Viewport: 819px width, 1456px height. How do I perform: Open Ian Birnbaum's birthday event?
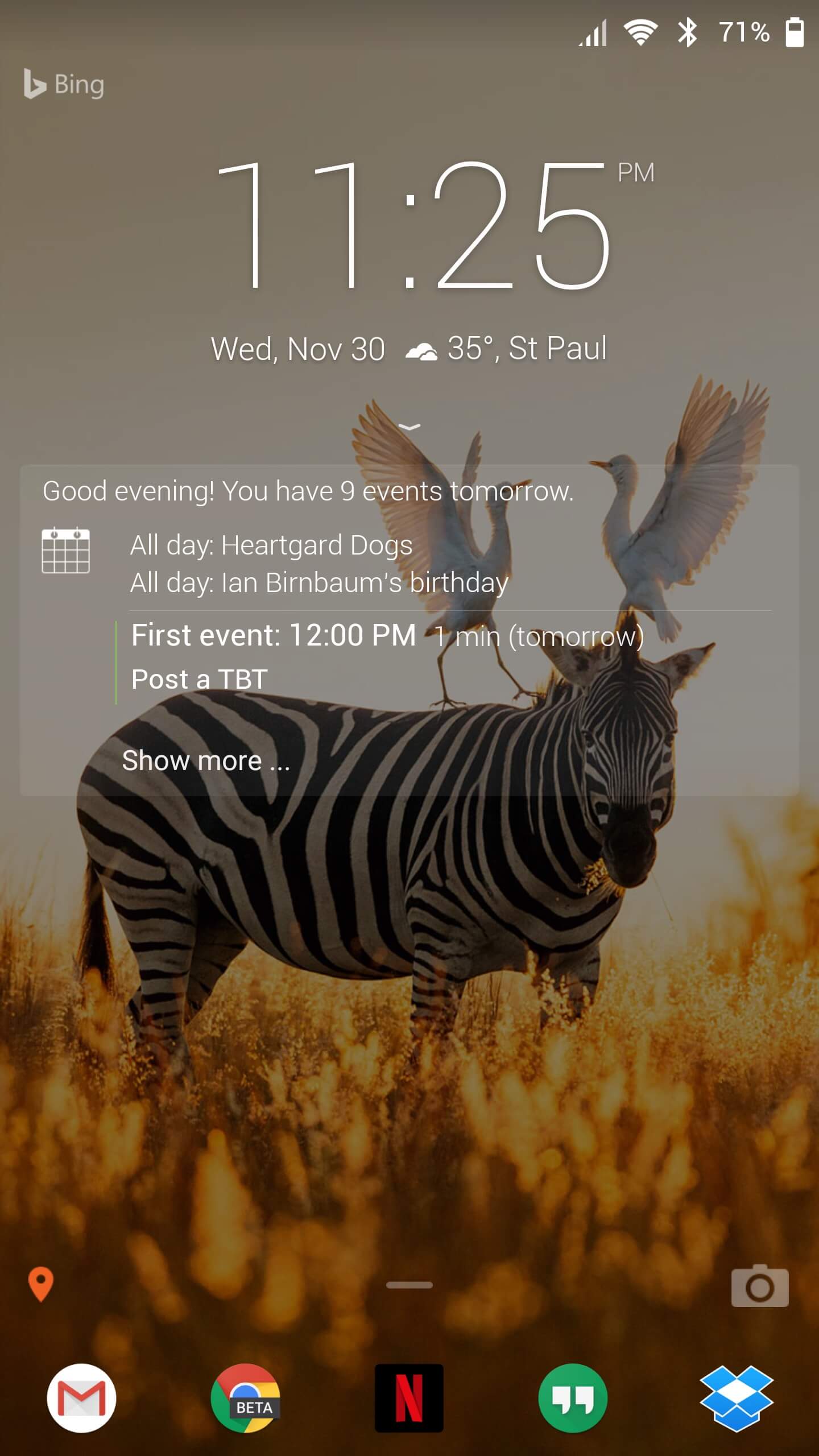click(319, 582)
